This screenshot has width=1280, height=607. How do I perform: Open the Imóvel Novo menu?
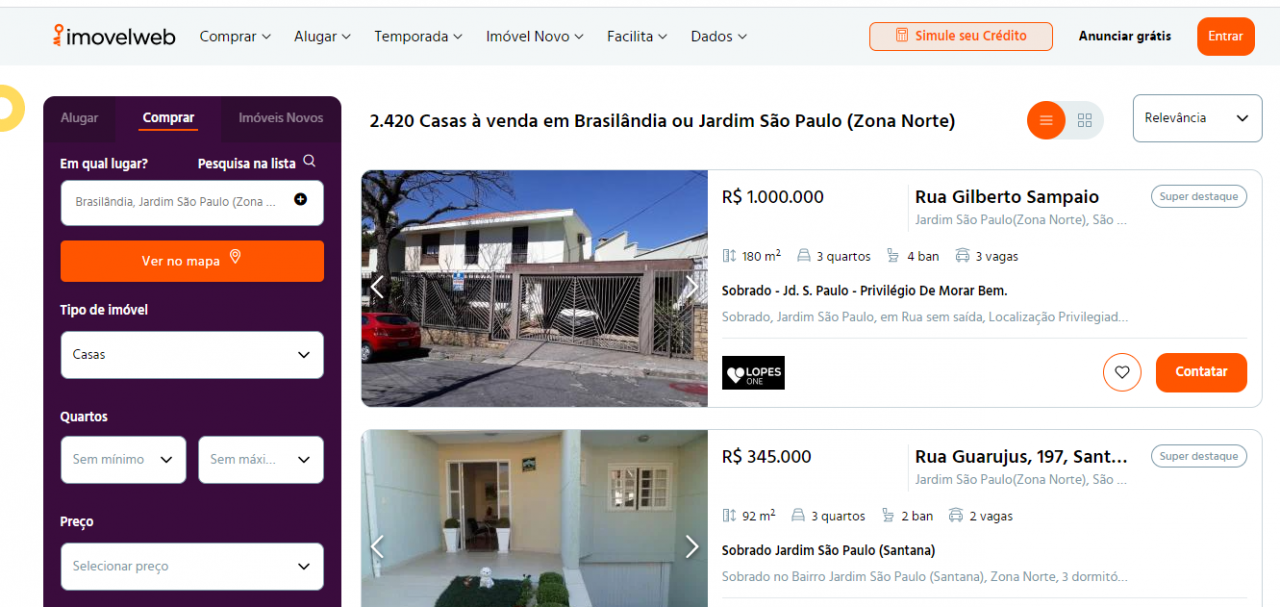click(x=534, y=36)
